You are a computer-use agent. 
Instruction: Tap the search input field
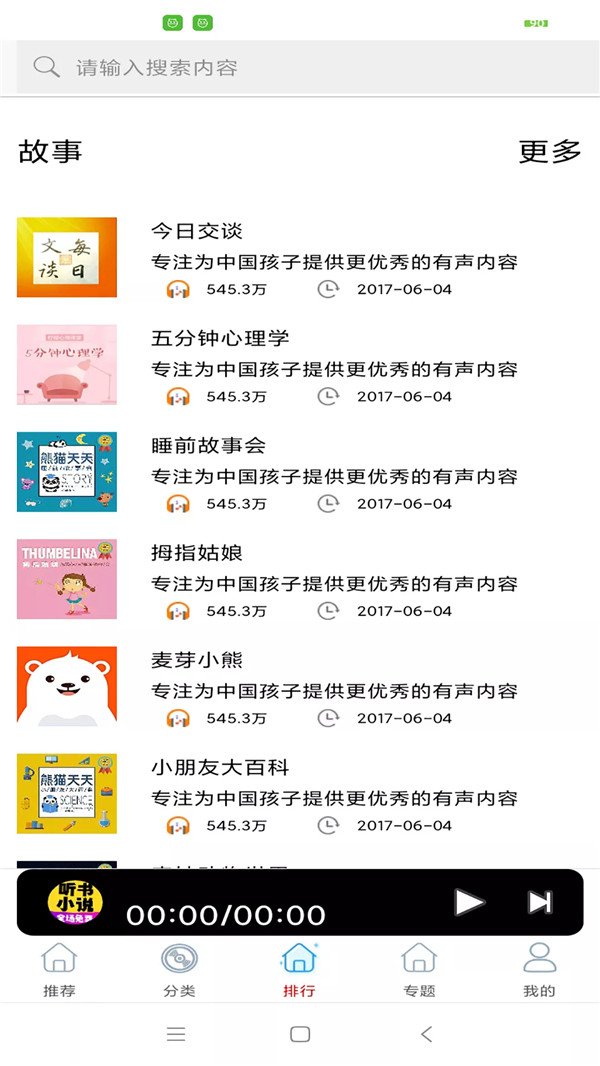pos(300,68)
